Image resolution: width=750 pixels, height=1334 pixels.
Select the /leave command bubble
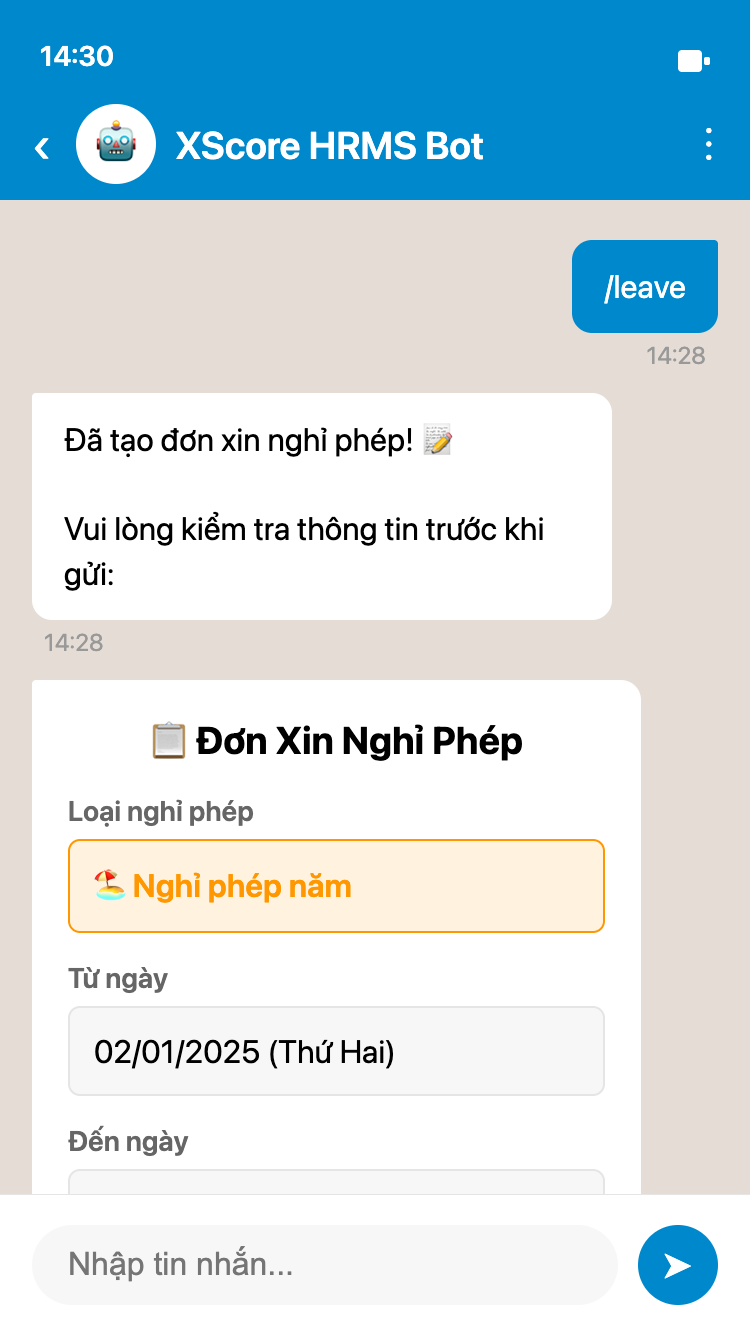pos(644,286)
